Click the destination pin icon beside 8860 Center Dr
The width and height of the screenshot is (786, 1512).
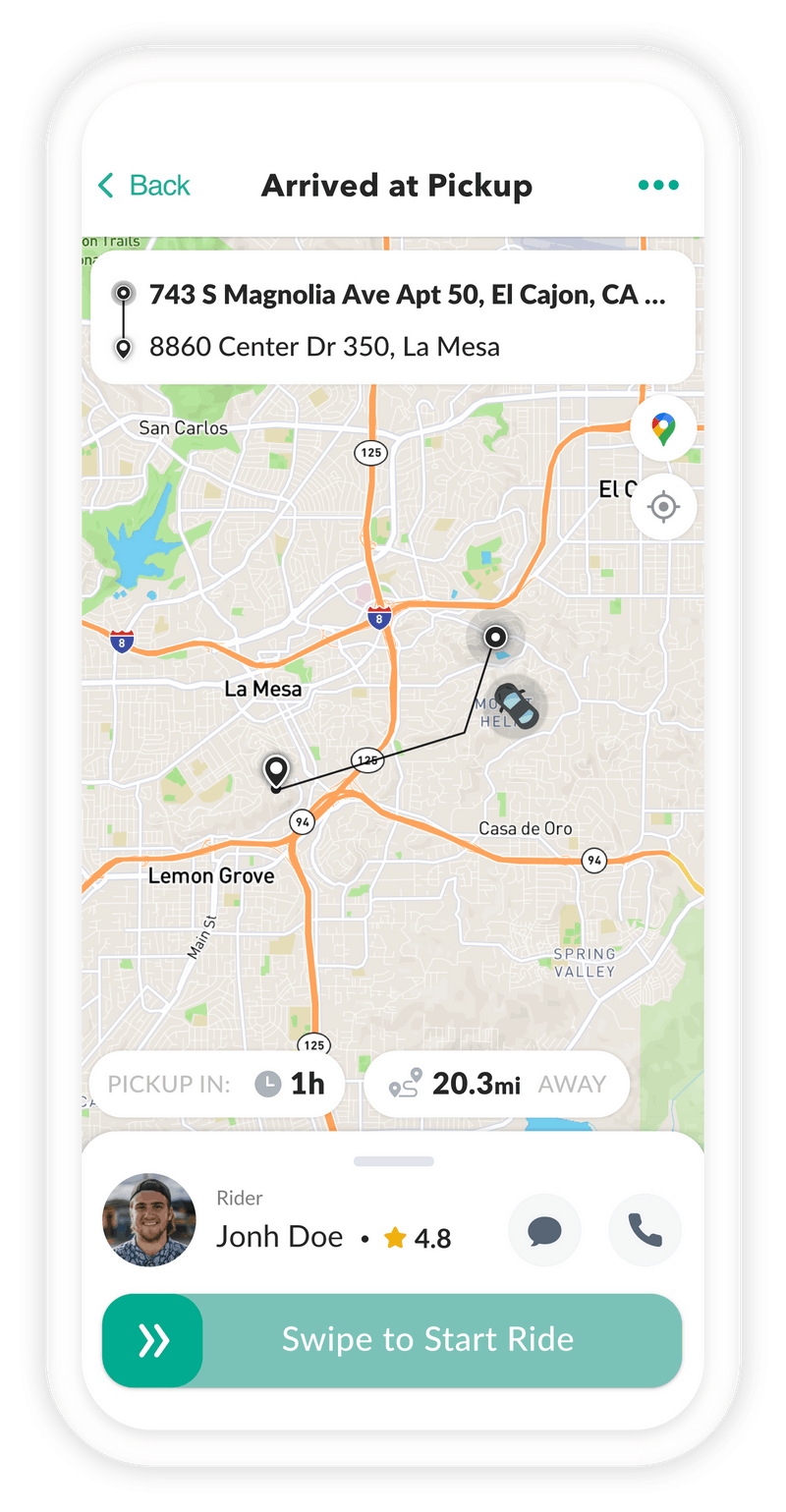coord(124,347)
